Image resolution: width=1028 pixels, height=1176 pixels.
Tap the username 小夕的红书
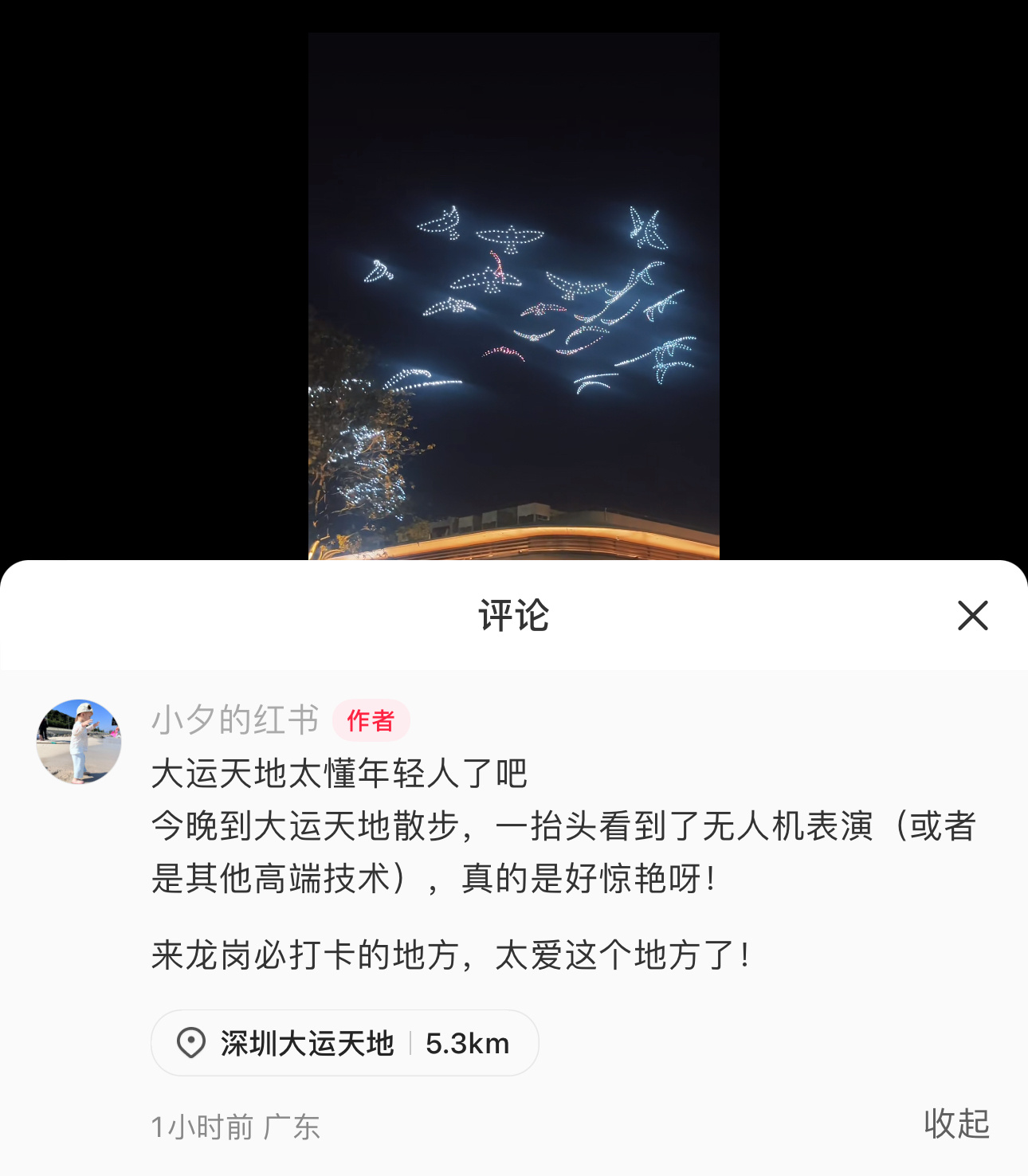point(235,719)
